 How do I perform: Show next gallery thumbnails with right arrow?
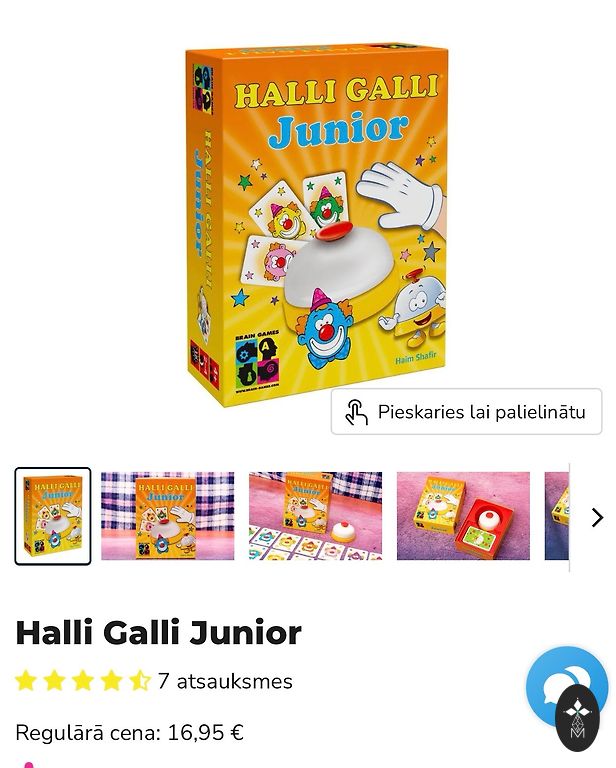click(596, 517)
